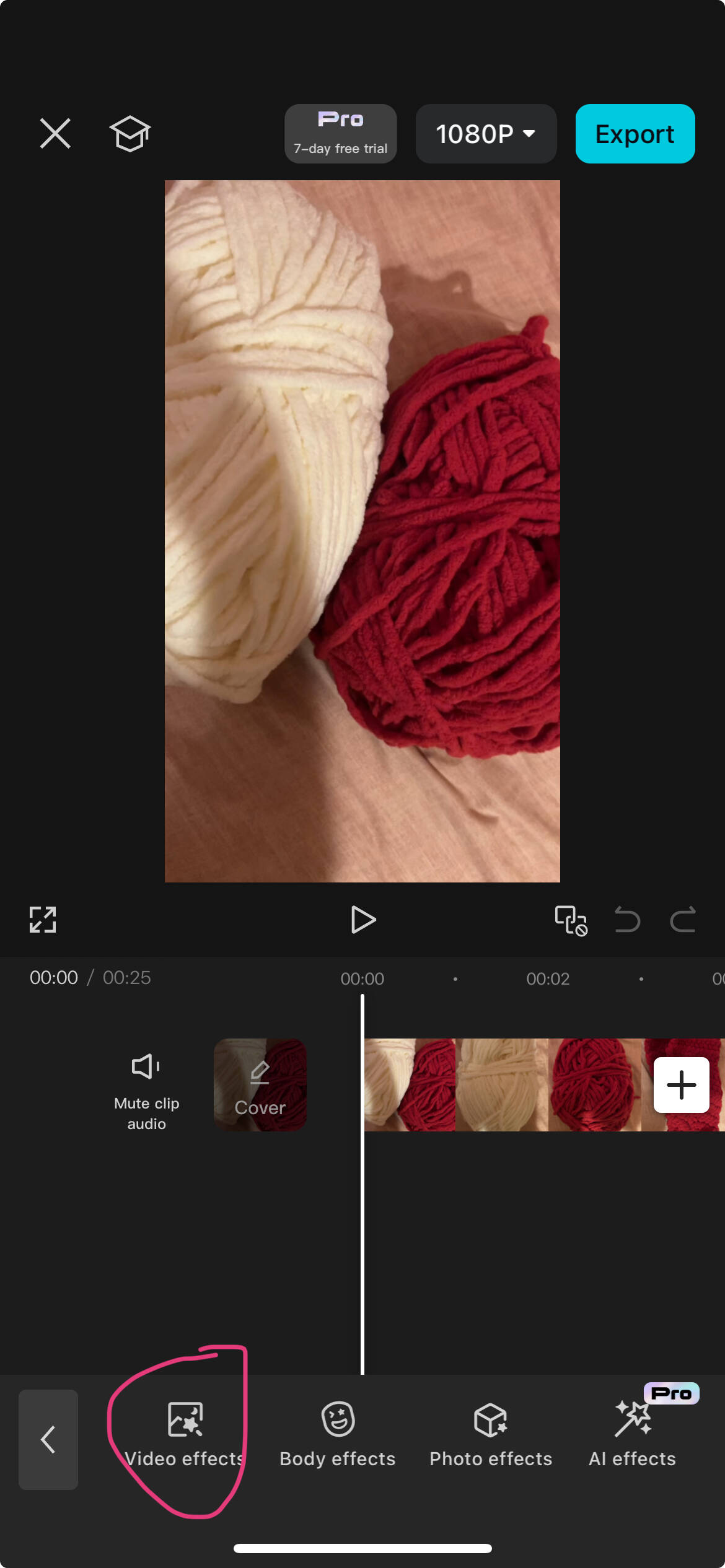This screenshot has height=1568, width=725.
Task: Edit the video cover
Action: (260, 1085)
